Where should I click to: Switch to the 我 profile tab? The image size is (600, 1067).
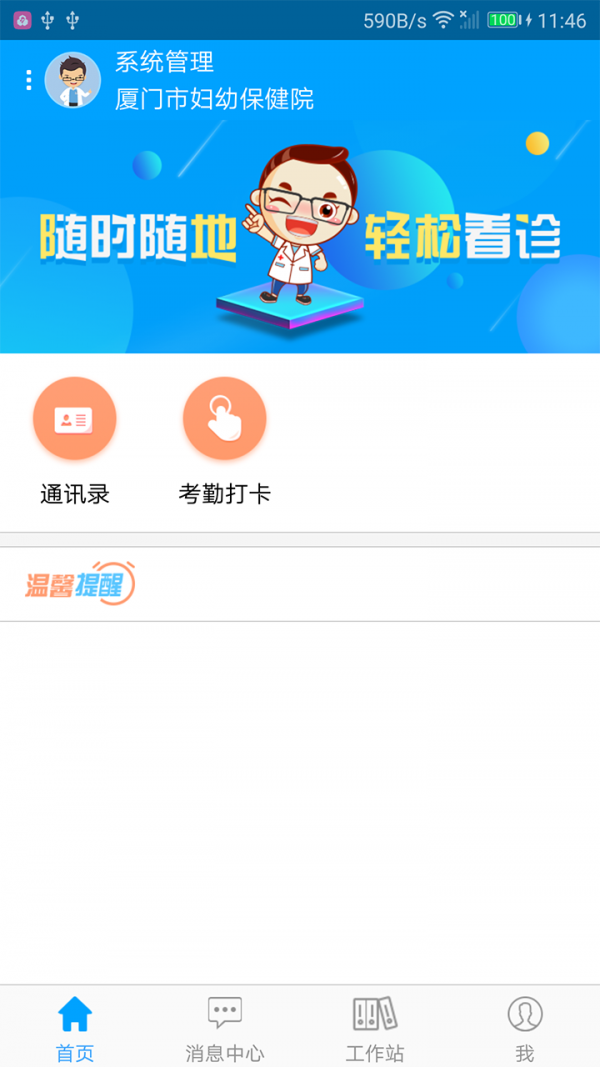click(x=525, y=1027)
